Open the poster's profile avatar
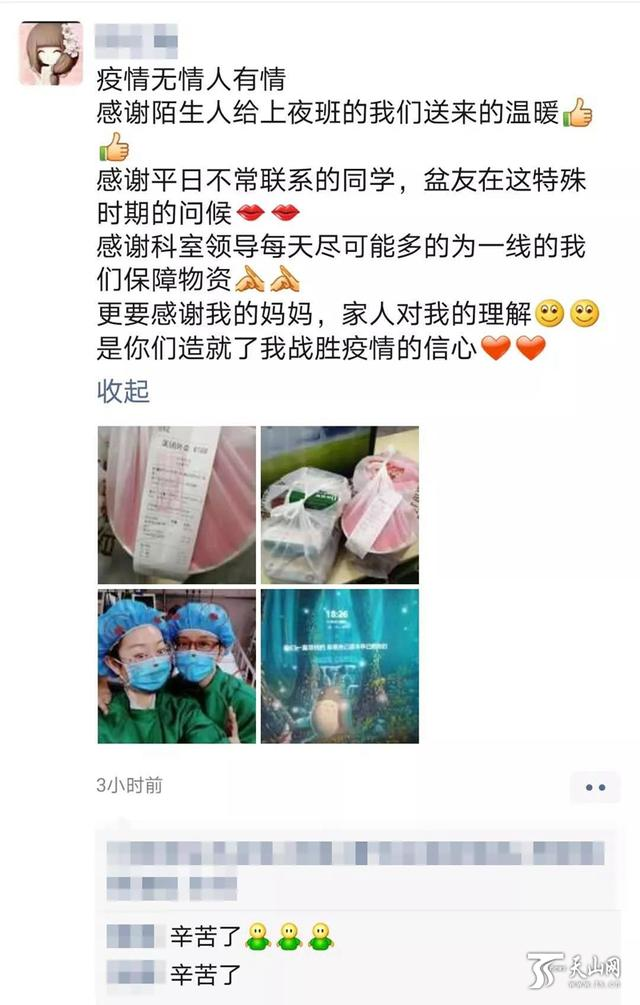 pyautogui.click(x=50, y=54)
